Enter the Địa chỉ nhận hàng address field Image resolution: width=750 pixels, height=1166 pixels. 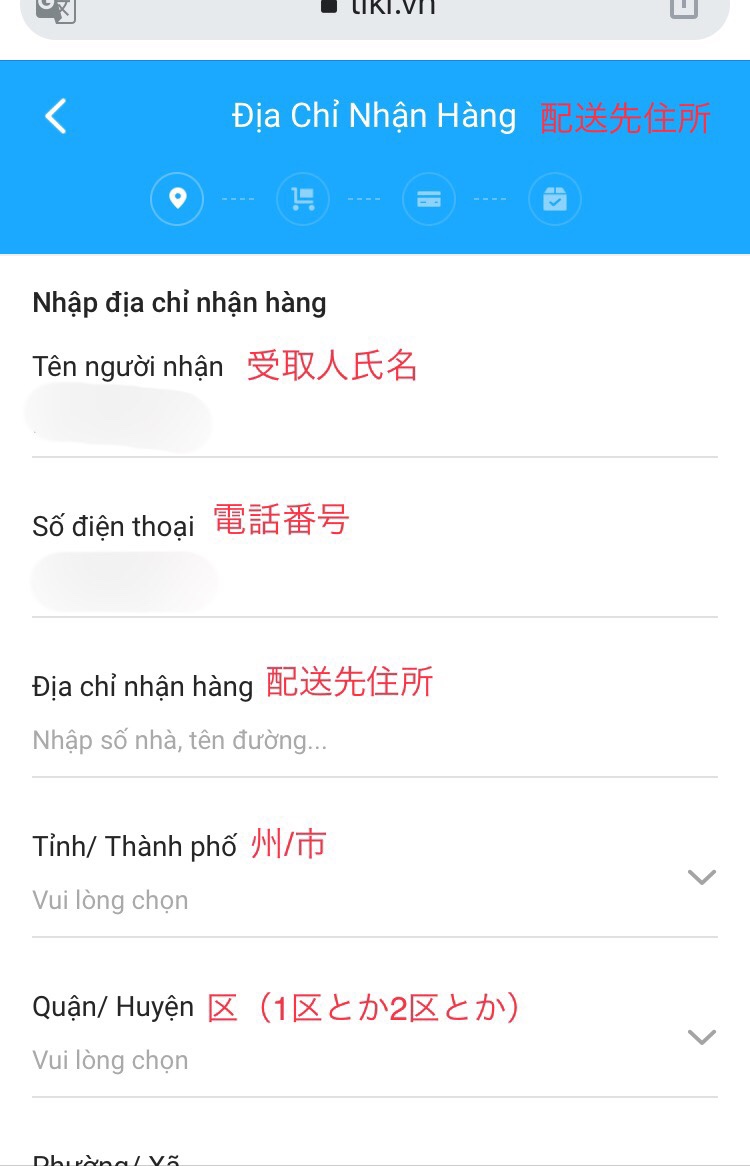[374, 741]
